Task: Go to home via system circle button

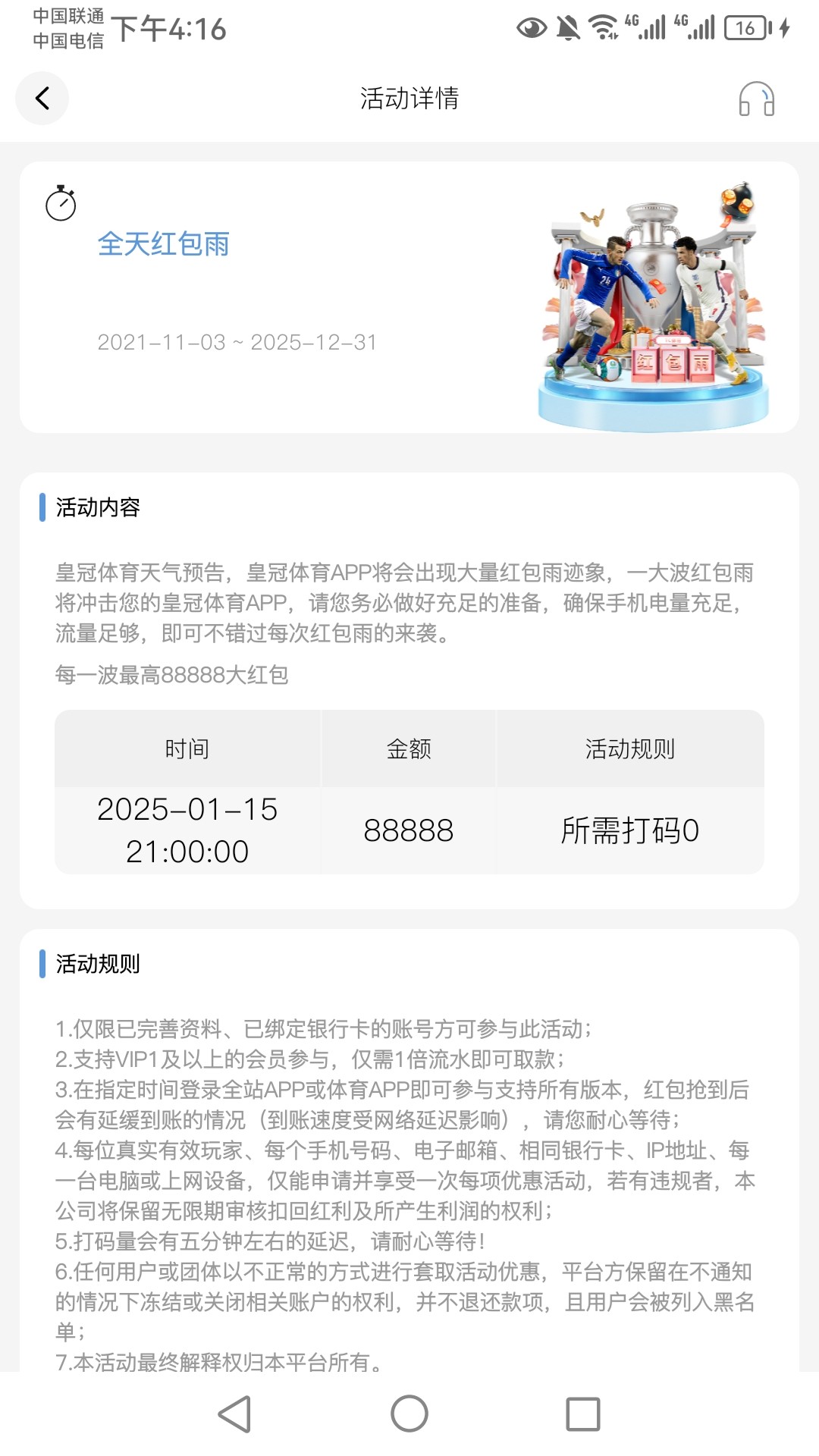Action: pyautogui.click(x=409, y=1414)
